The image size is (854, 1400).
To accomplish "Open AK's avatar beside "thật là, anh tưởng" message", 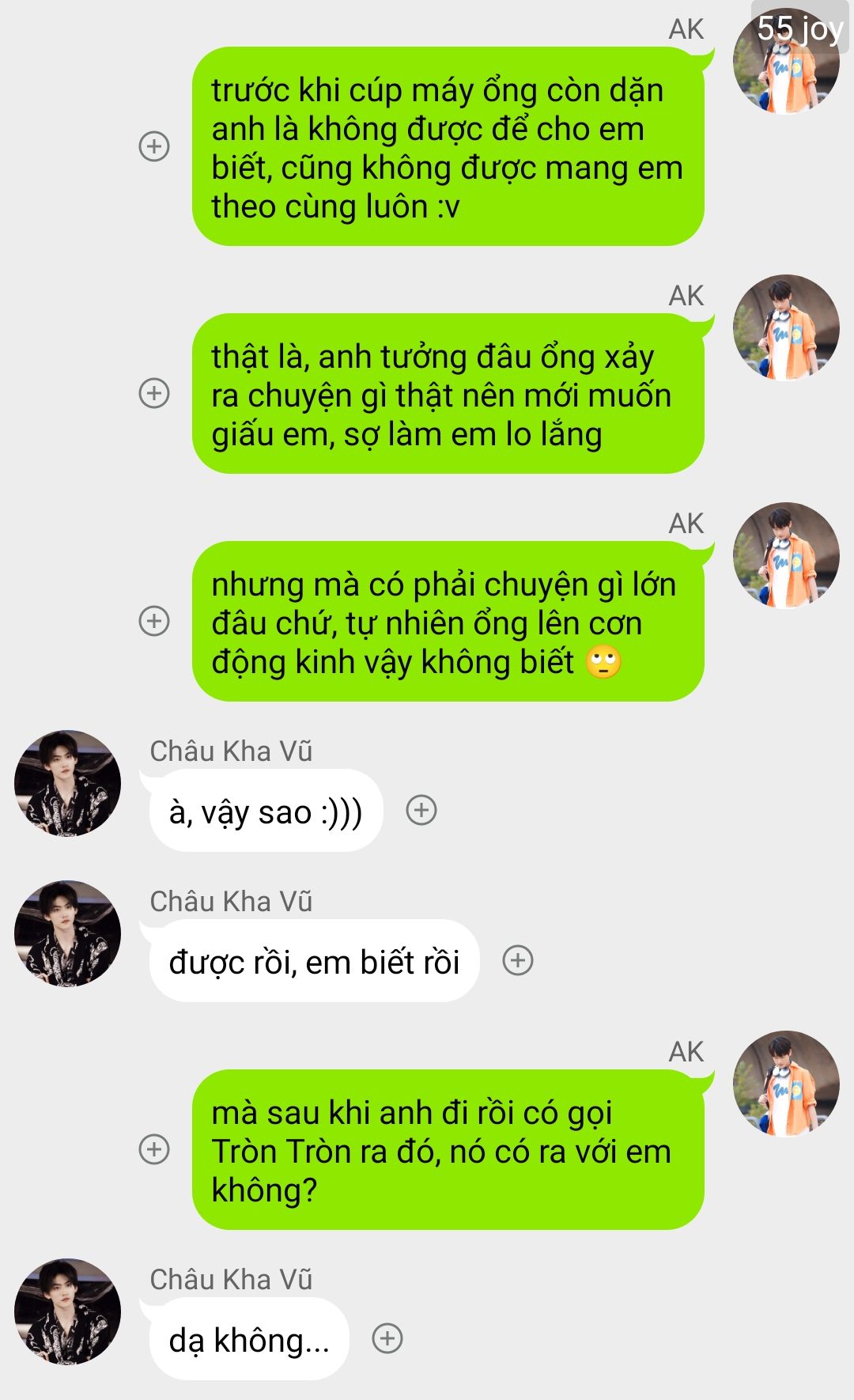I will click(x=785, y=327).
